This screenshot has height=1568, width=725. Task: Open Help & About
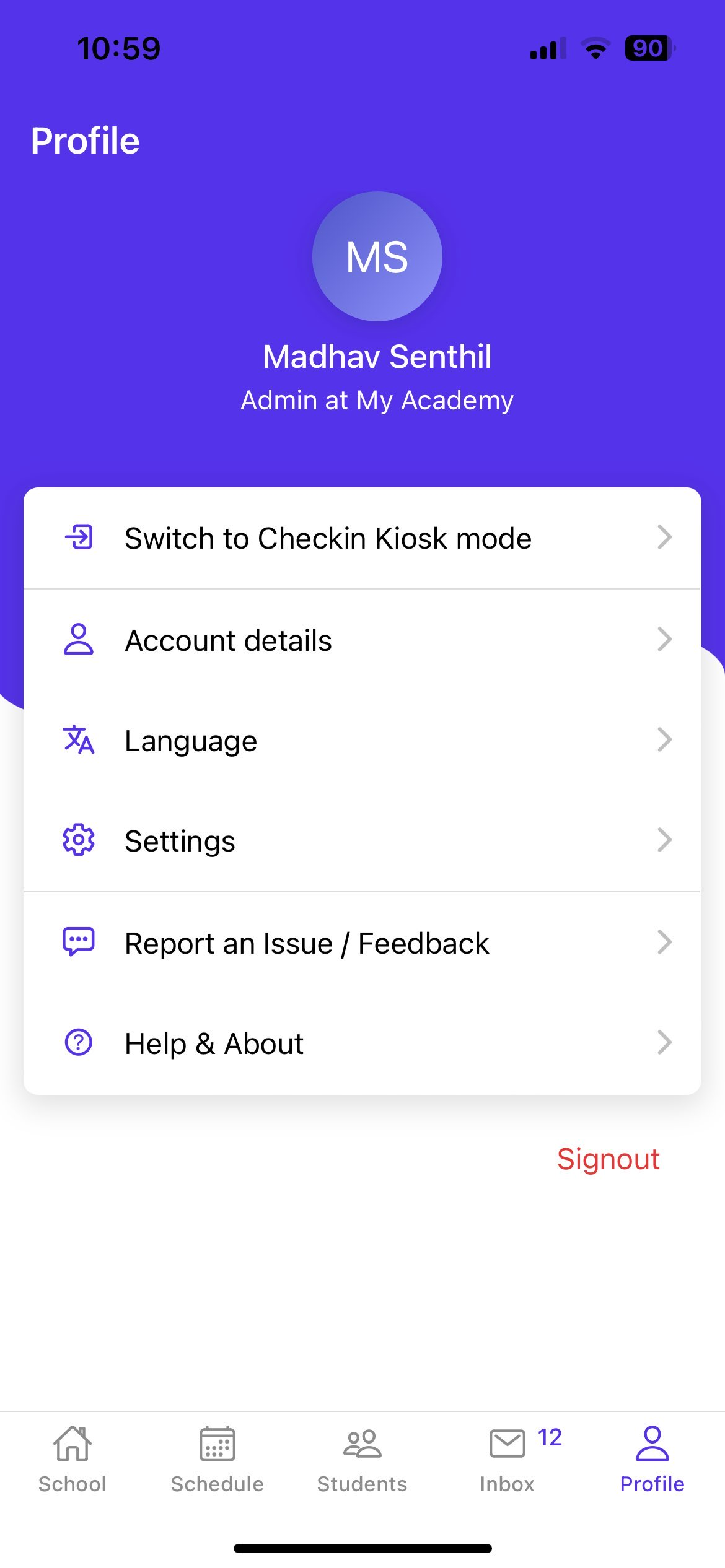tap(362, 1043)
